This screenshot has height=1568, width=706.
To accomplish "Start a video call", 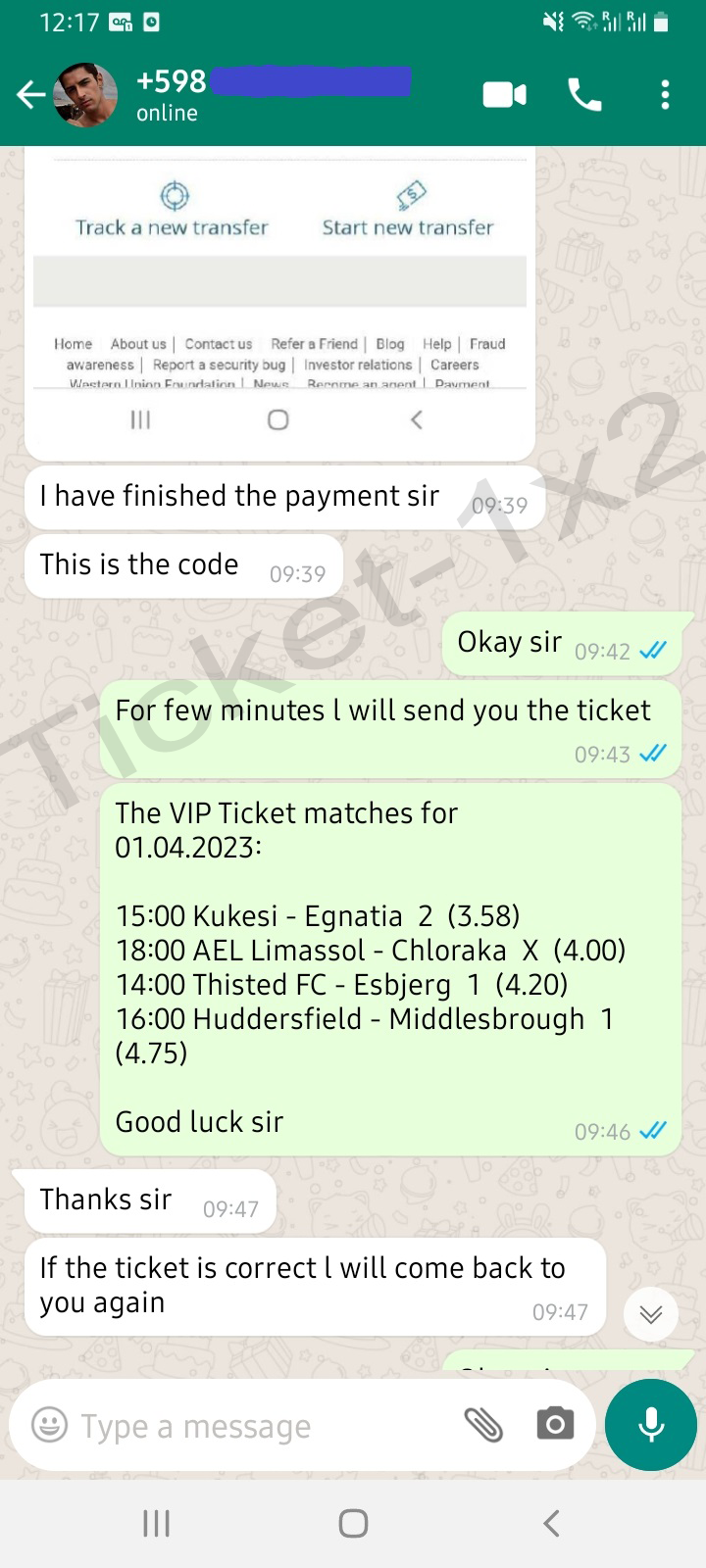I will [x=504, y=95].
